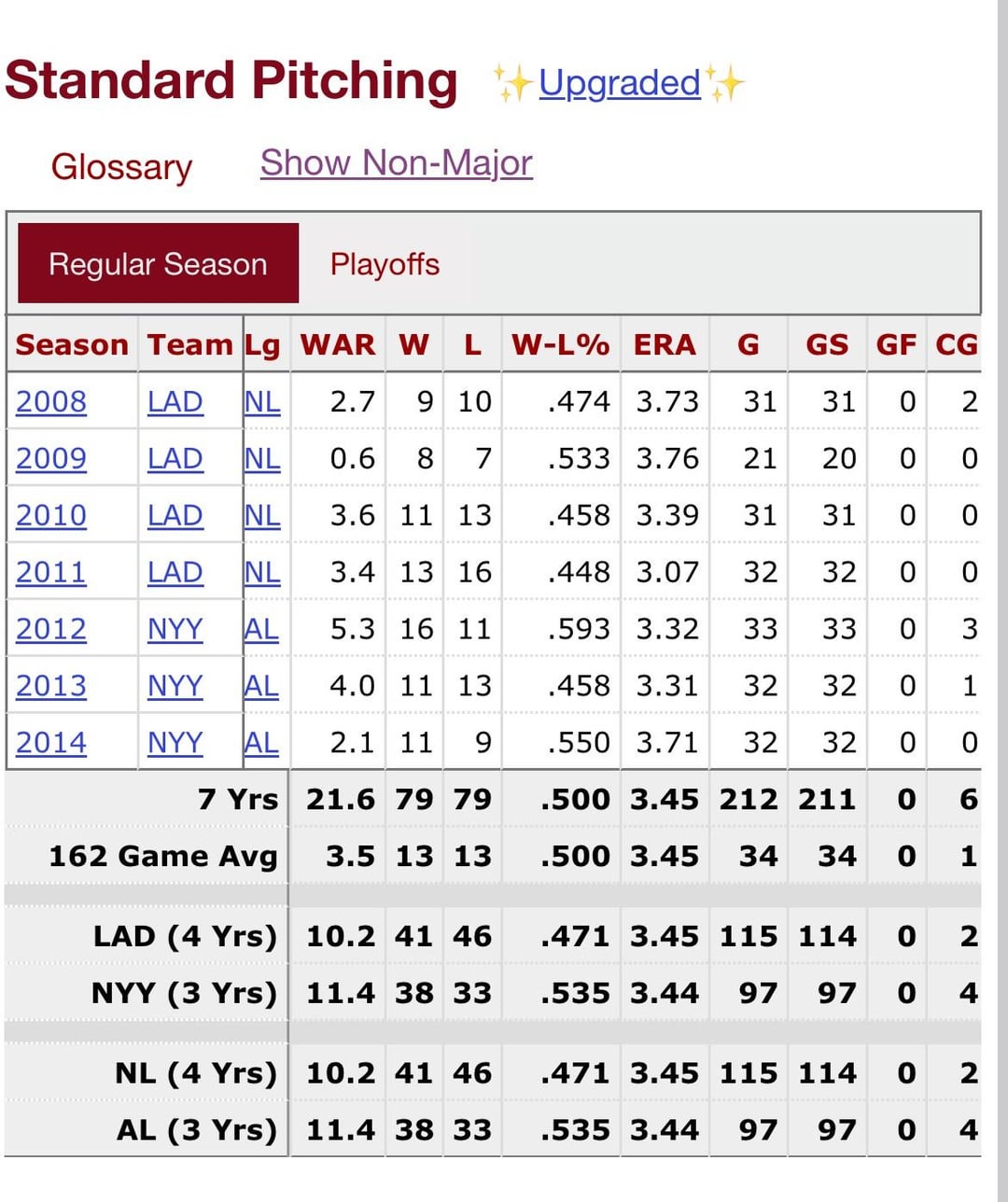Open LAD team link in 2011 row
Image resolution: width=1008 pixels, height=1202 pixels.
[x=175, y=572]
